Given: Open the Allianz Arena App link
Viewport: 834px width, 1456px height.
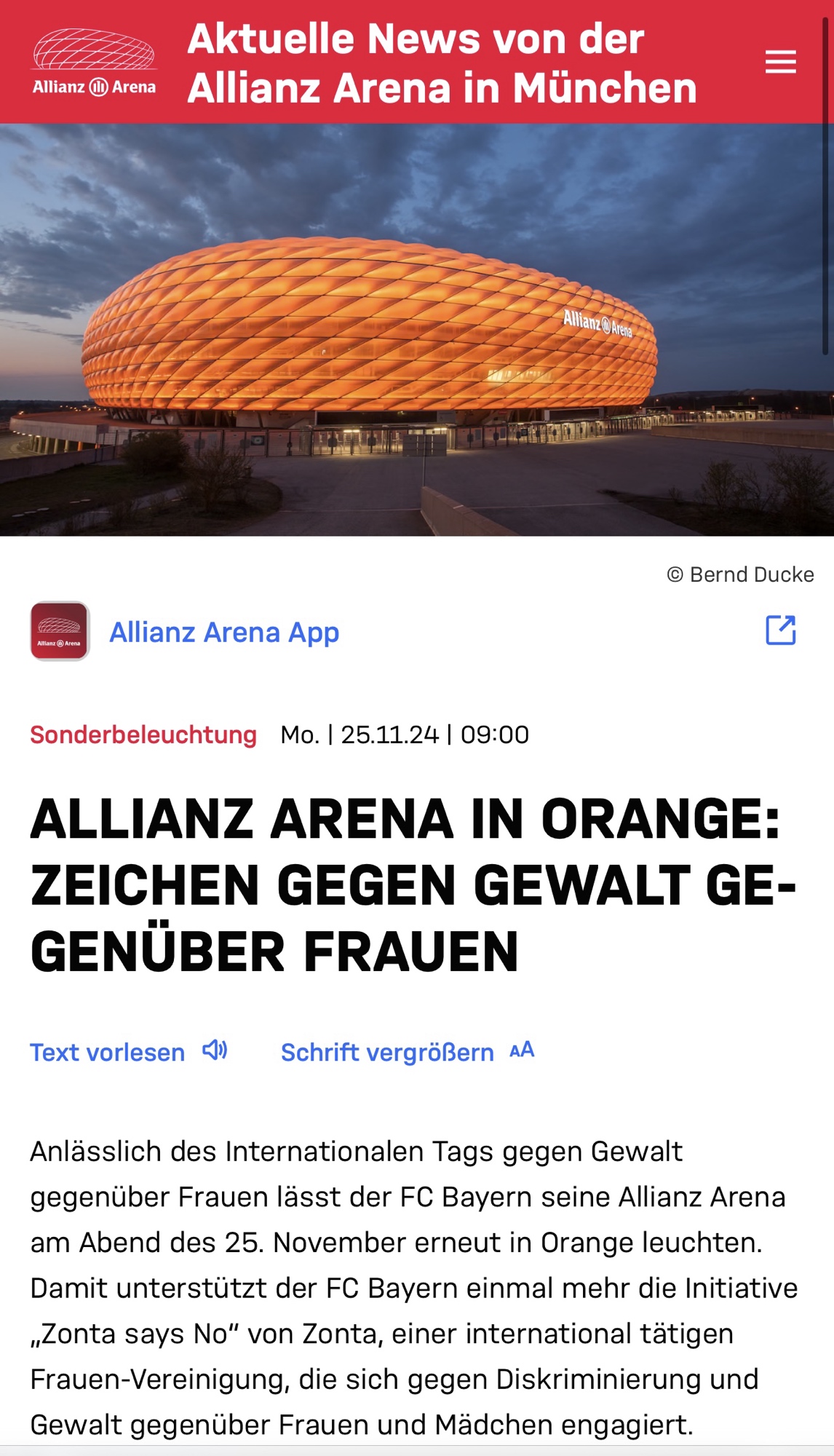Looking at the screenshot, I should point(224,632).
